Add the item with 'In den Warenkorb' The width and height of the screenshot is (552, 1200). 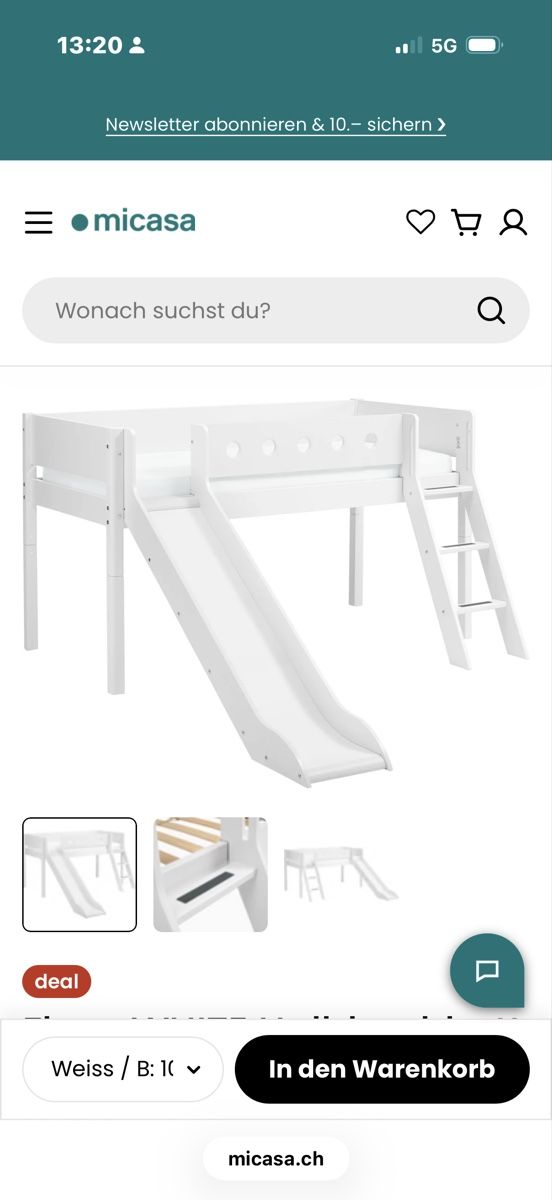tap(382, 1069)
